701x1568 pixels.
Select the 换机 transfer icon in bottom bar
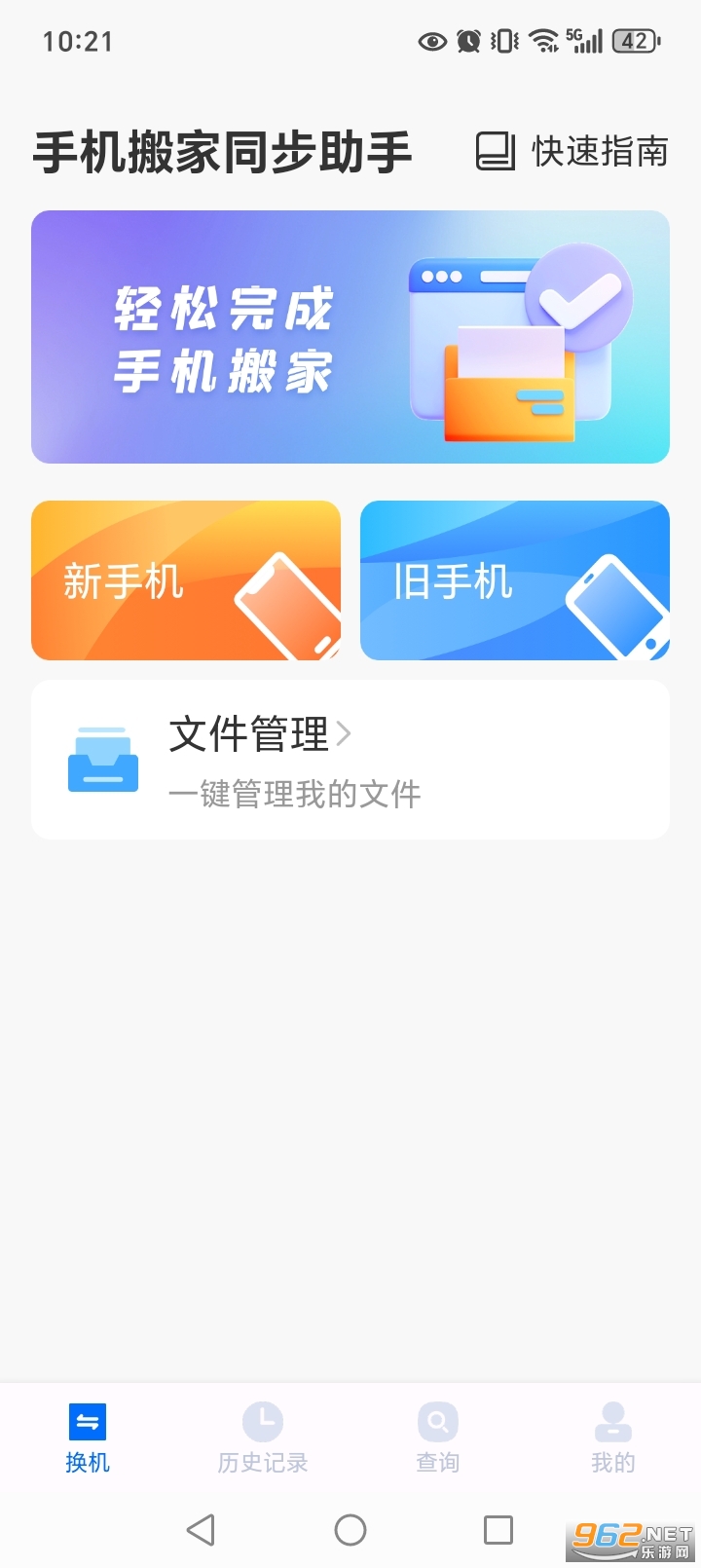pos(87,1422)
